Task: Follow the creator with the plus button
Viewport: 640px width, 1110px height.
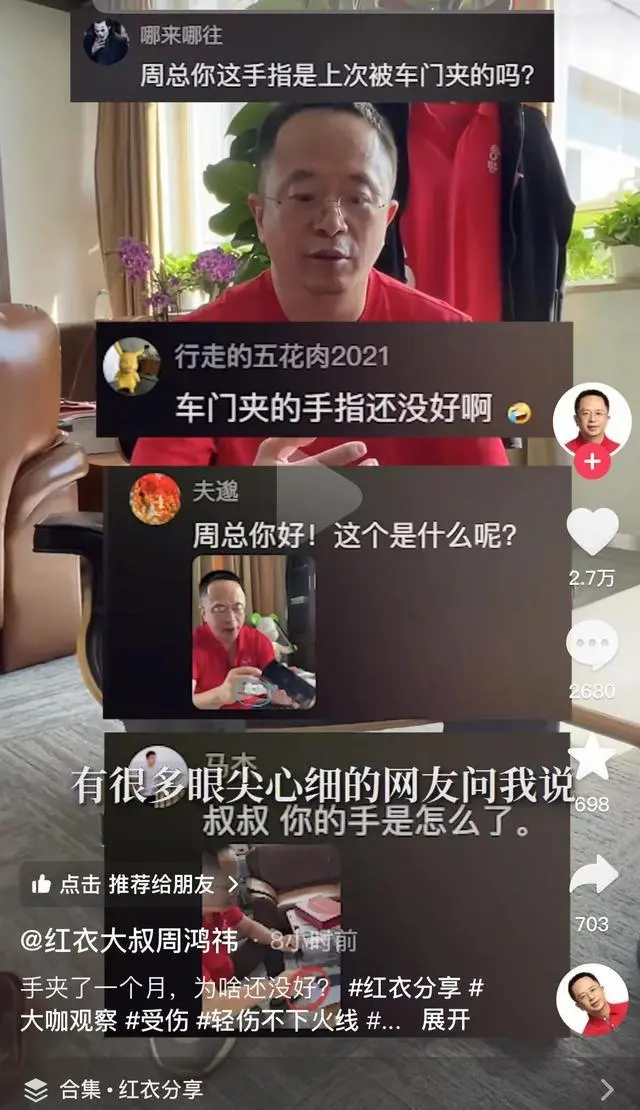Action: pos(592,462)
